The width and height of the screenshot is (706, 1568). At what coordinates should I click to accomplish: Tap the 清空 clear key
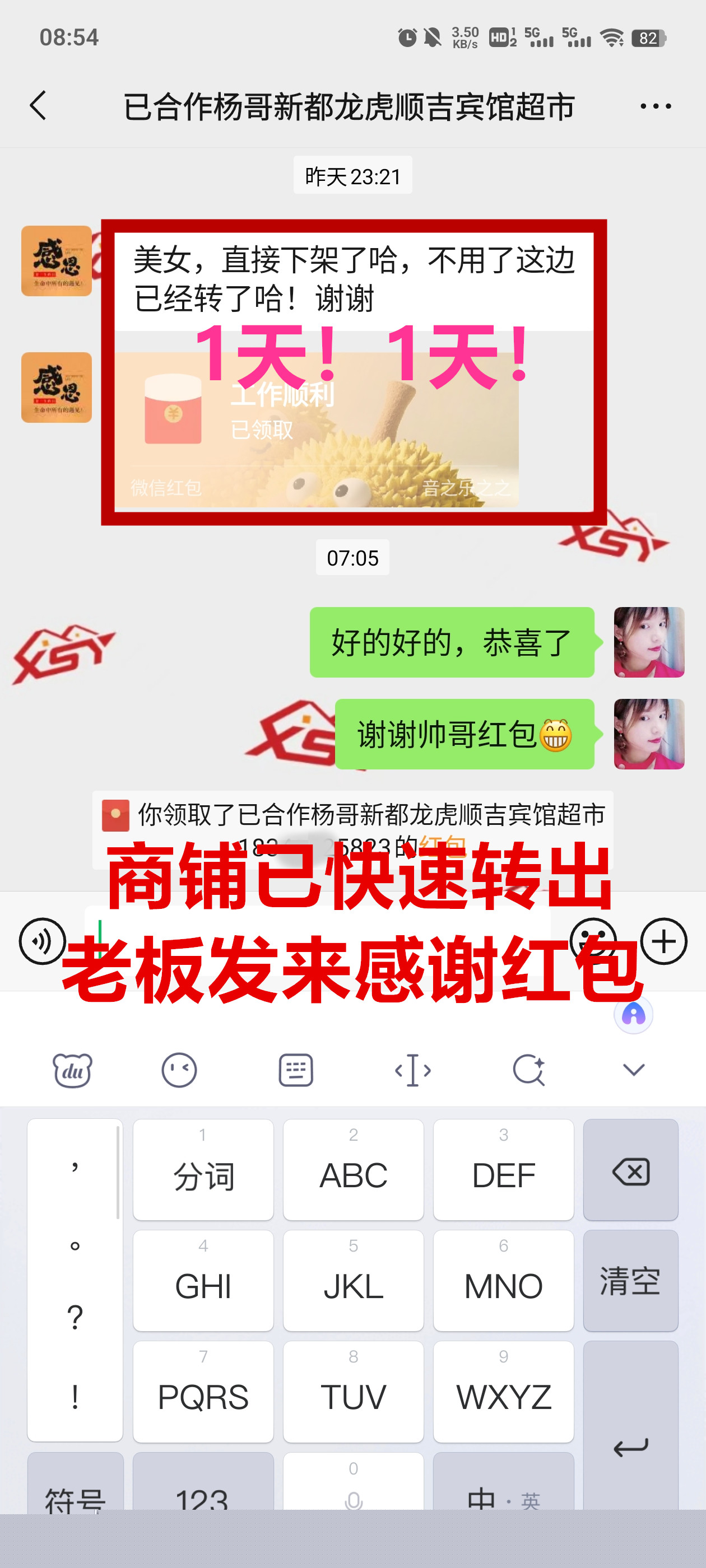(630, 1281)
